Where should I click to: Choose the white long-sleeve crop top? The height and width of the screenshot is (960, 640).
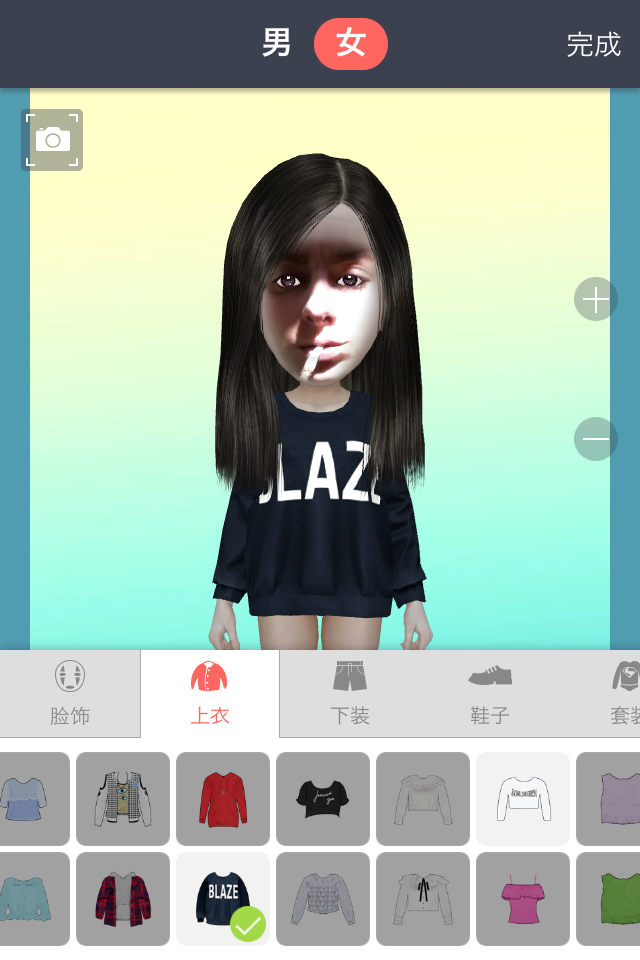(523, 799)
